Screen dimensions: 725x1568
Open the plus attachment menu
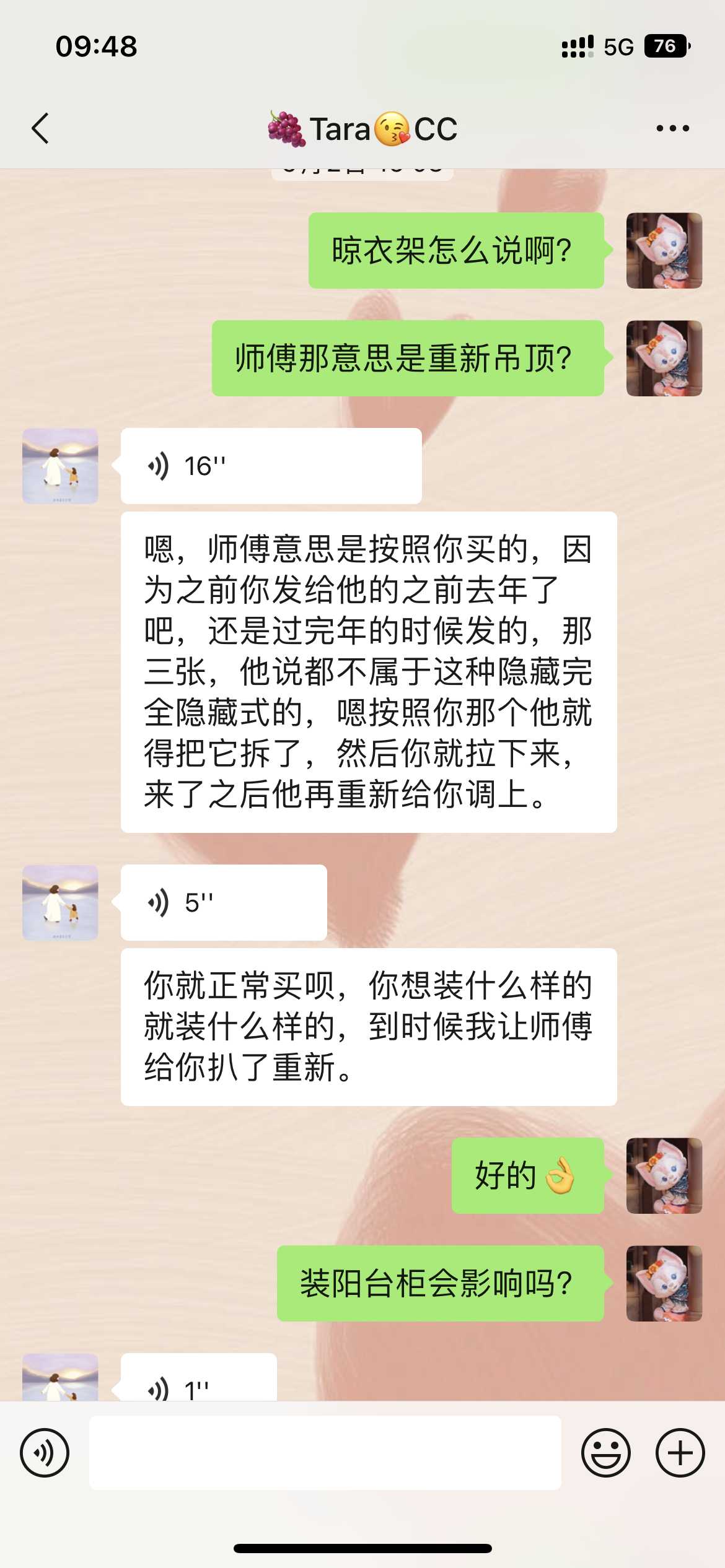tap(680, 1453)
